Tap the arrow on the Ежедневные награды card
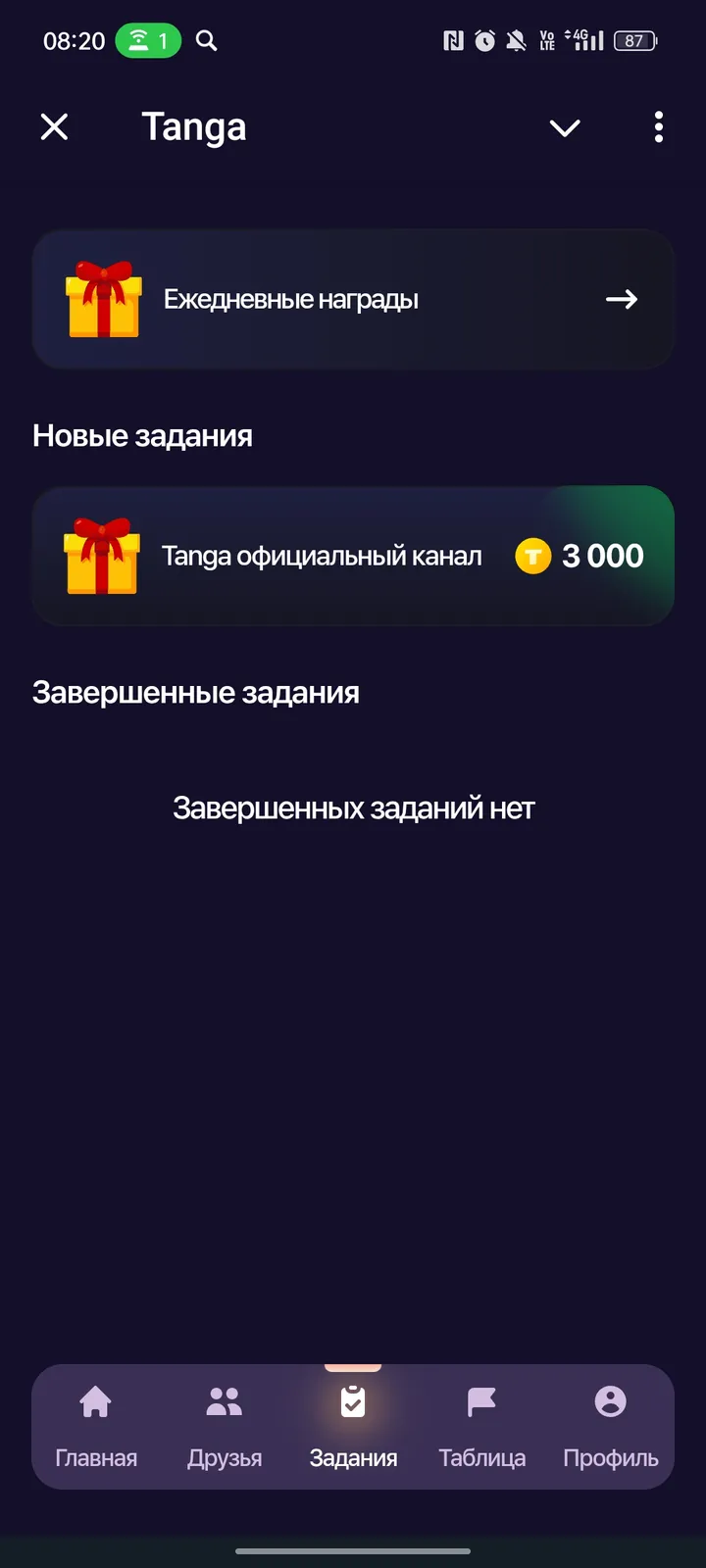706x1568 pixels. 622,300
